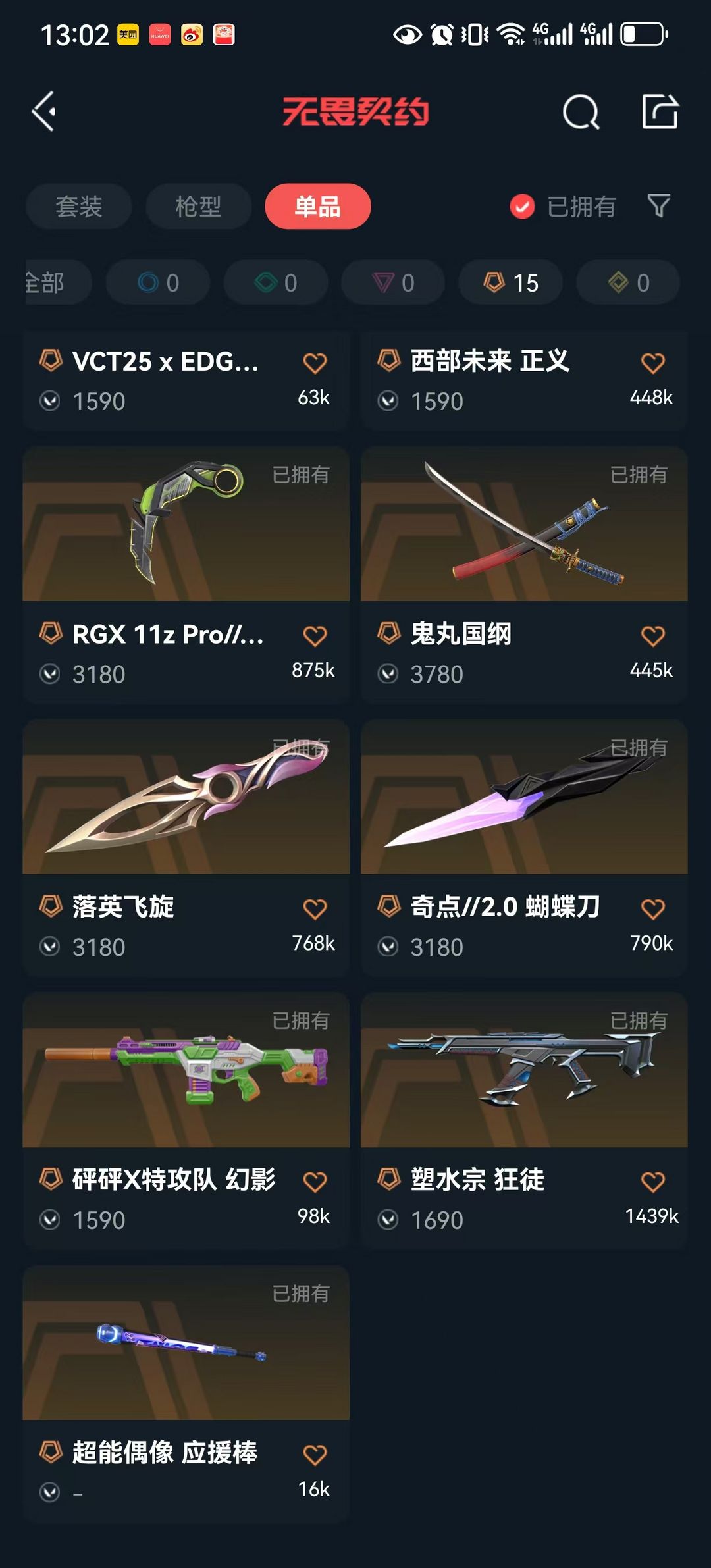Open the RGX 11z Pro knife card

186,575
